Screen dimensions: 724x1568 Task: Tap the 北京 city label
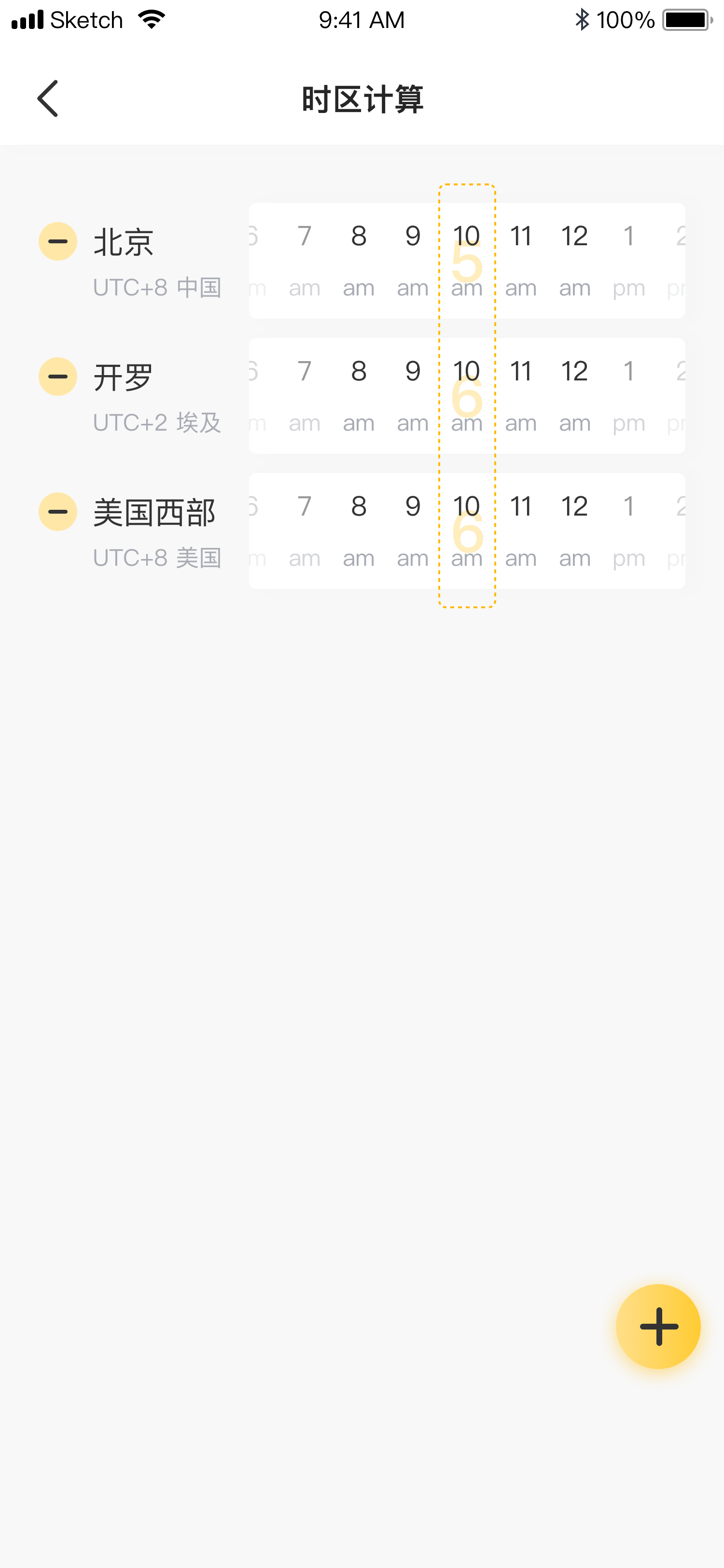tap(124, 241)
